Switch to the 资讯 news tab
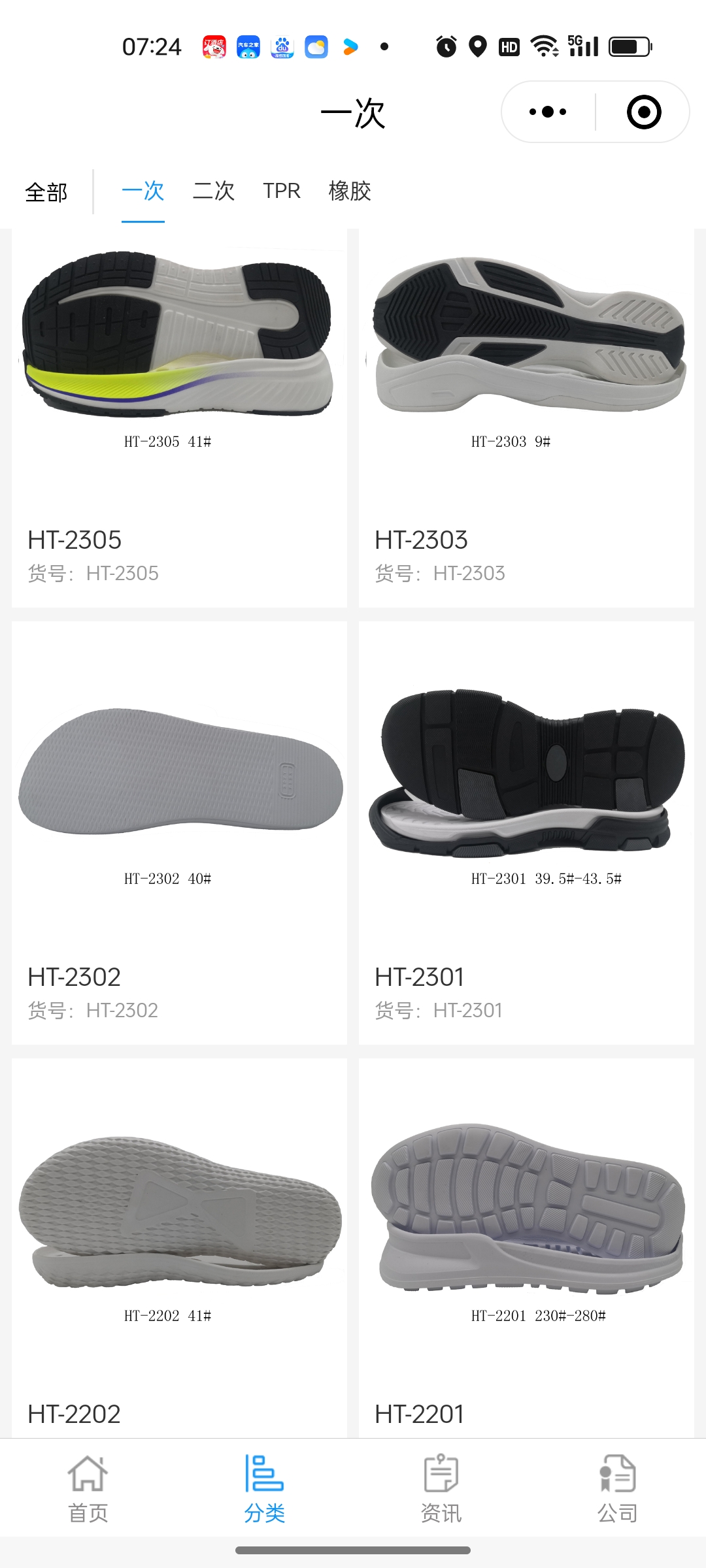 point(441,1490)
